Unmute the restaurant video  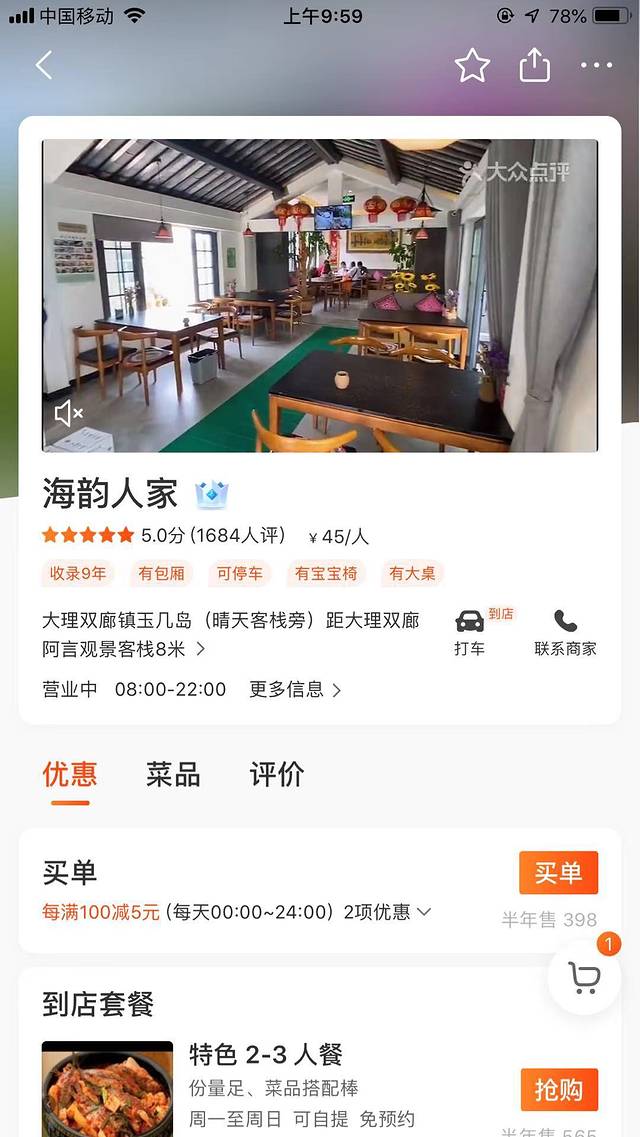[68, 413]
